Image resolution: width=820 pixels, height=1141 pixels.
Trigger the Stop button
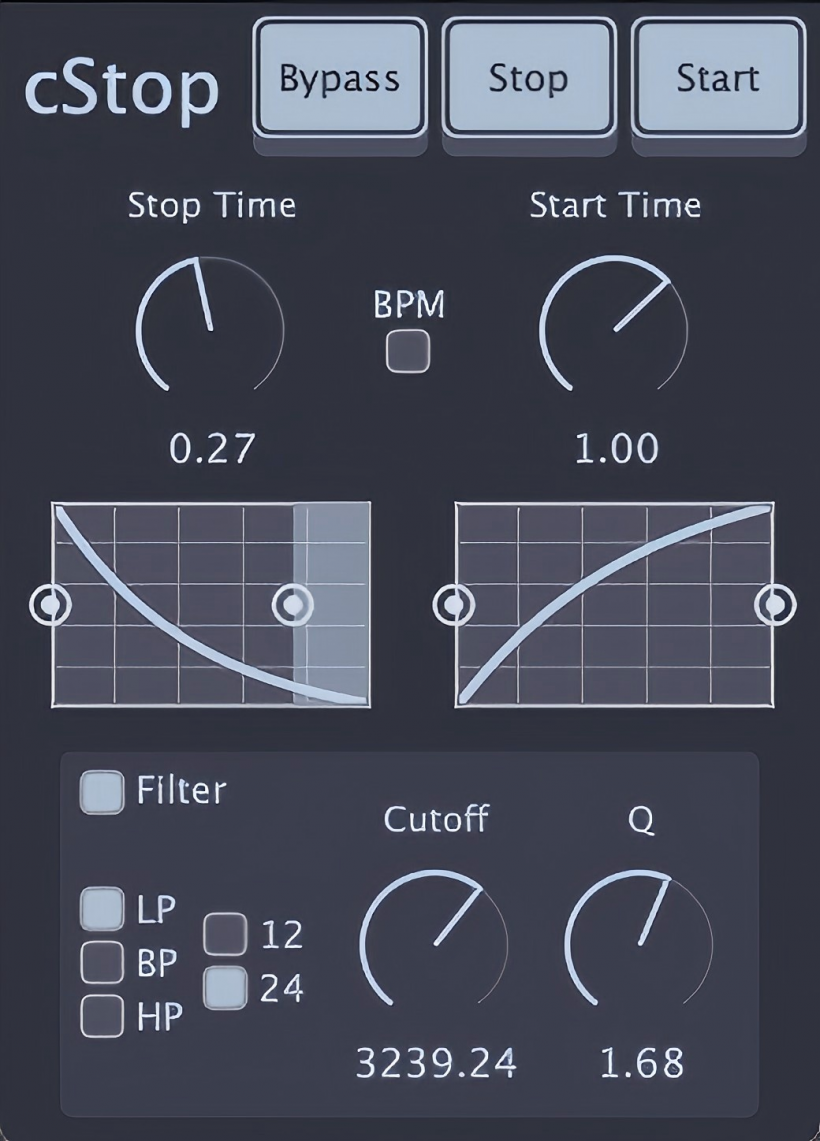528,78
